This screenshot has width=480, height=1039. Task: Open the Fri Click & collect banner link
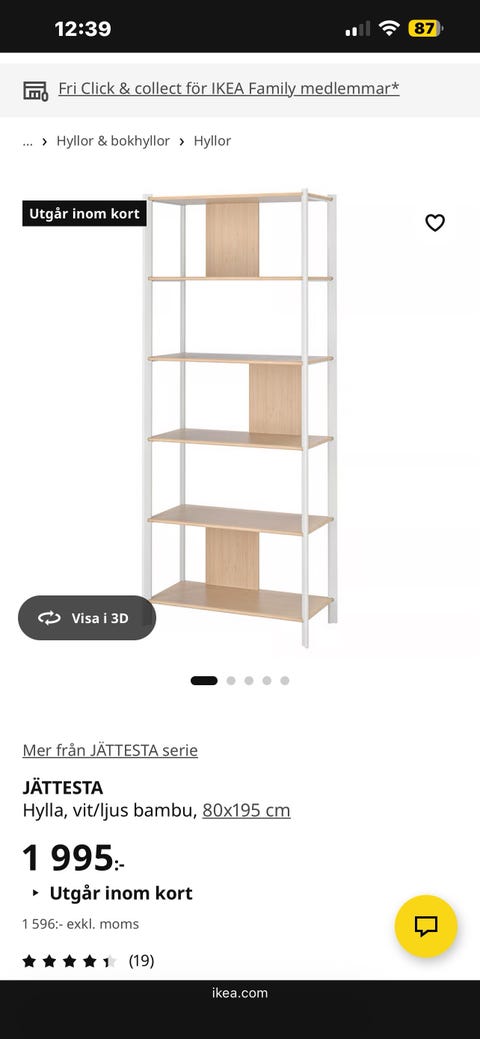[x=229, y=88]
